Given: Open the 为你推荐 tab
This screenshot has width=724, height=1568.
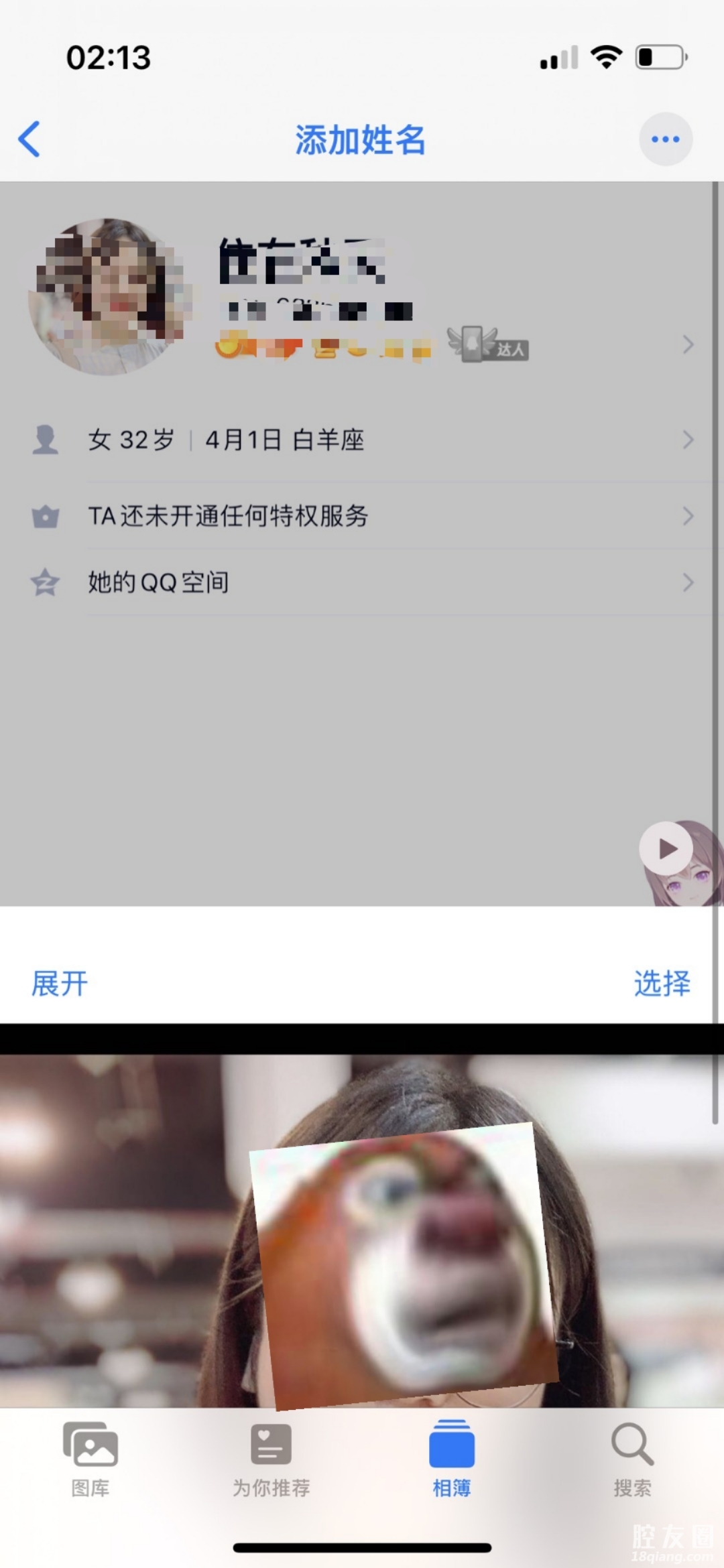Looking at the screenshot, I should [271, 1459].
